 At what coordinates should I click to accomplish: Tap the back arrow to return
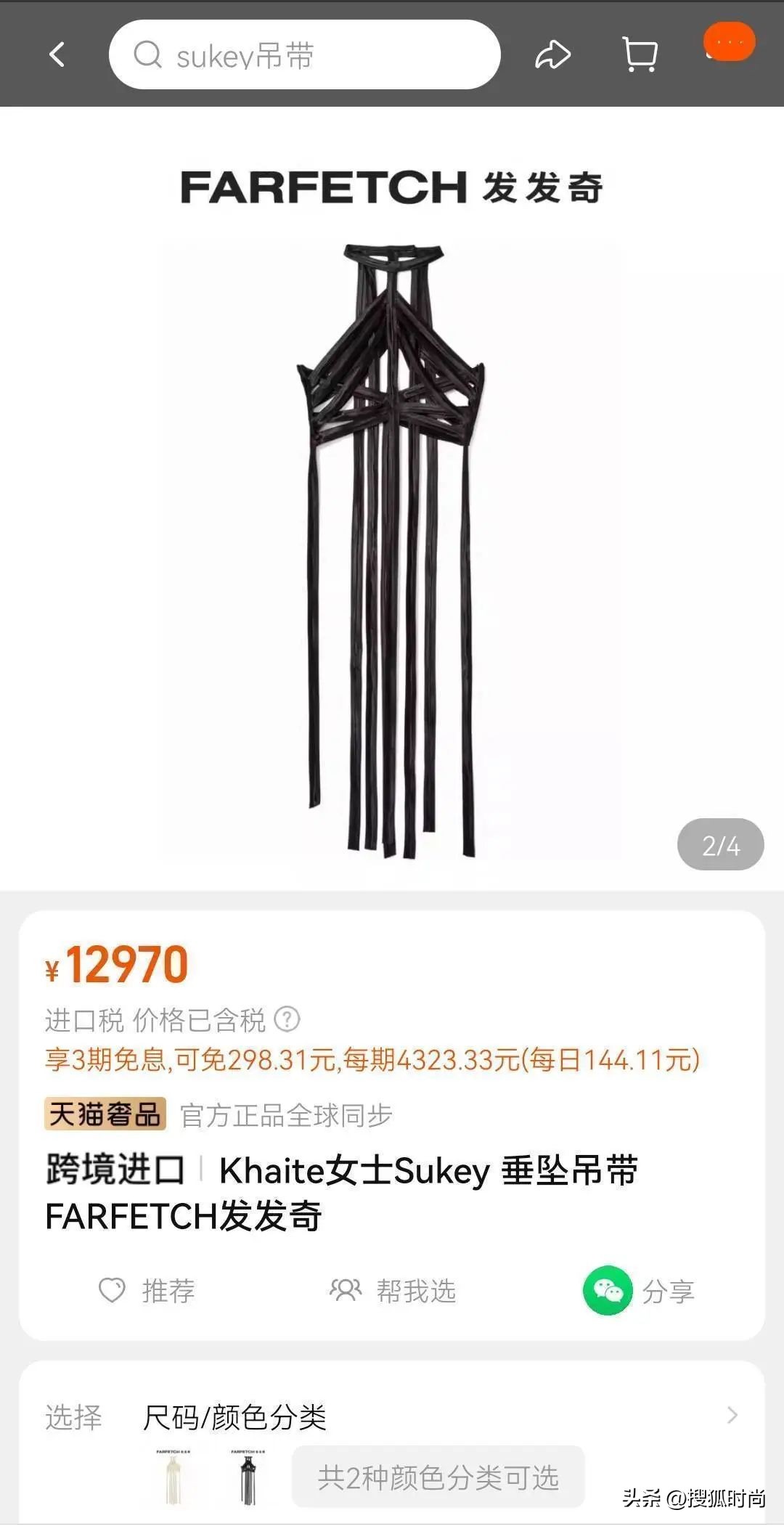[57, 54]
